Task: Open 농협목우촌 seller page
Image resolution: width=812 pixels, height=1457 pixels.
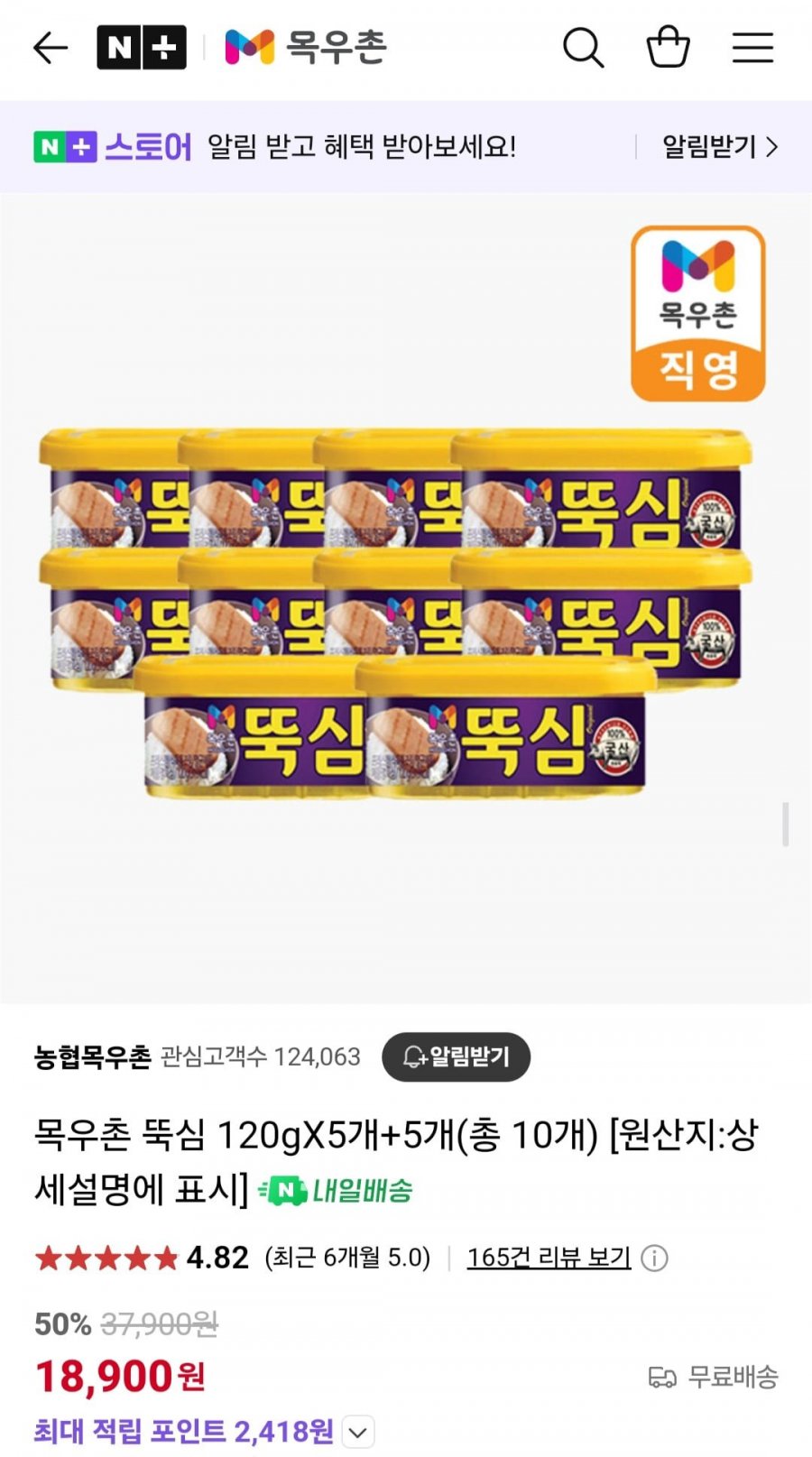Action: click(x=92, y=1056)
